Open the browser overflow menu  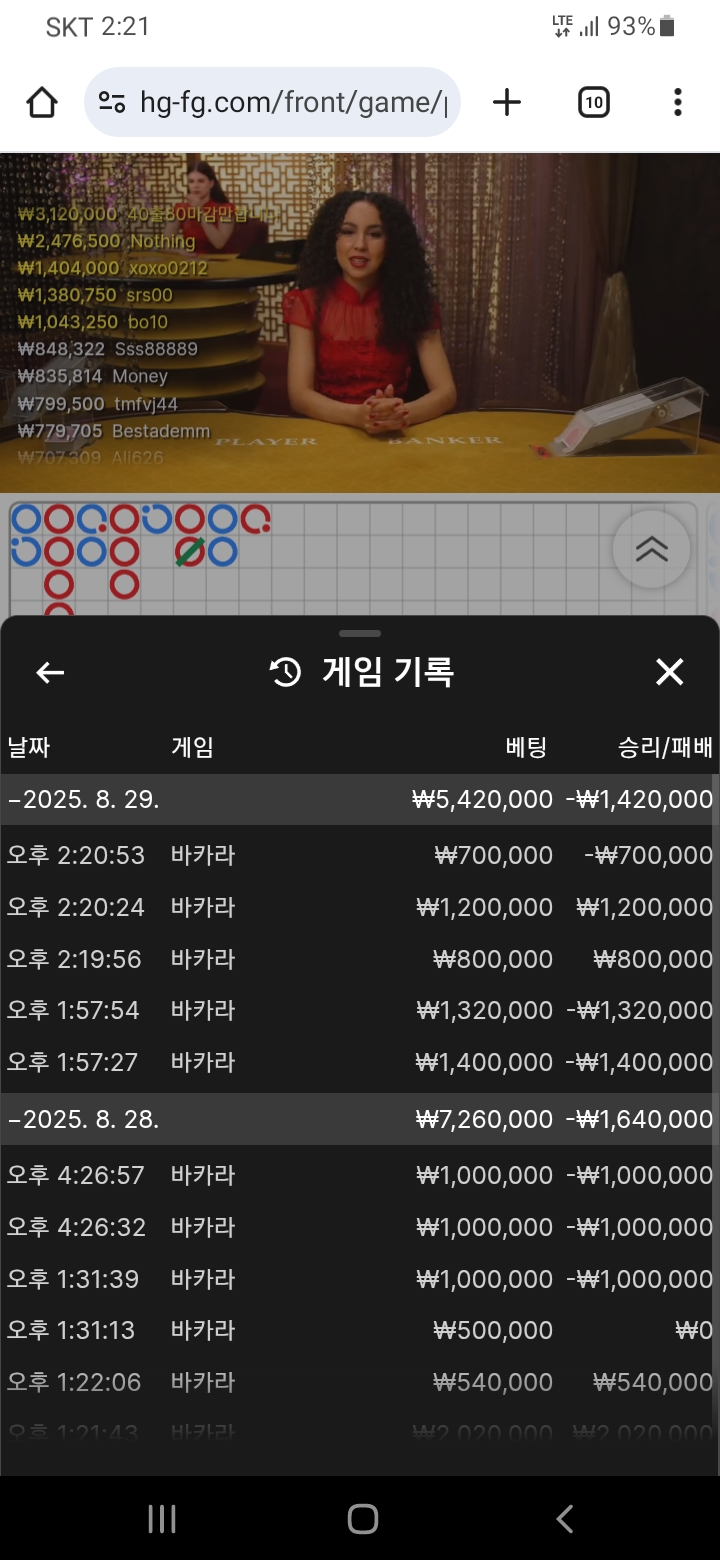(x=677, y=102)
